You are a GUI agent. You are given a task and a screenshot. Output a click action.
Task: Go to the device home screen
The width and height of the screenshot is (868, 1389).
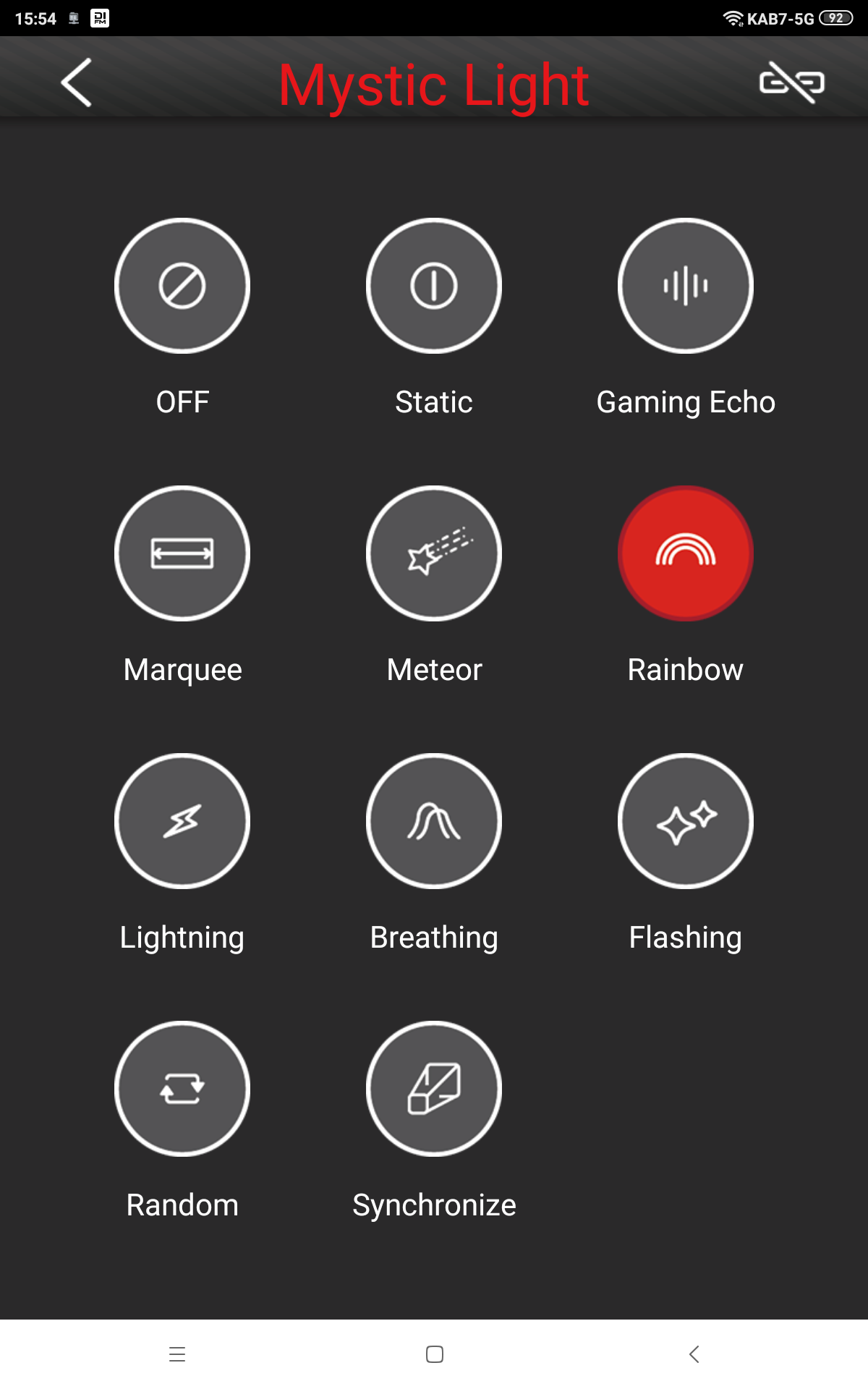point(435,1354)
